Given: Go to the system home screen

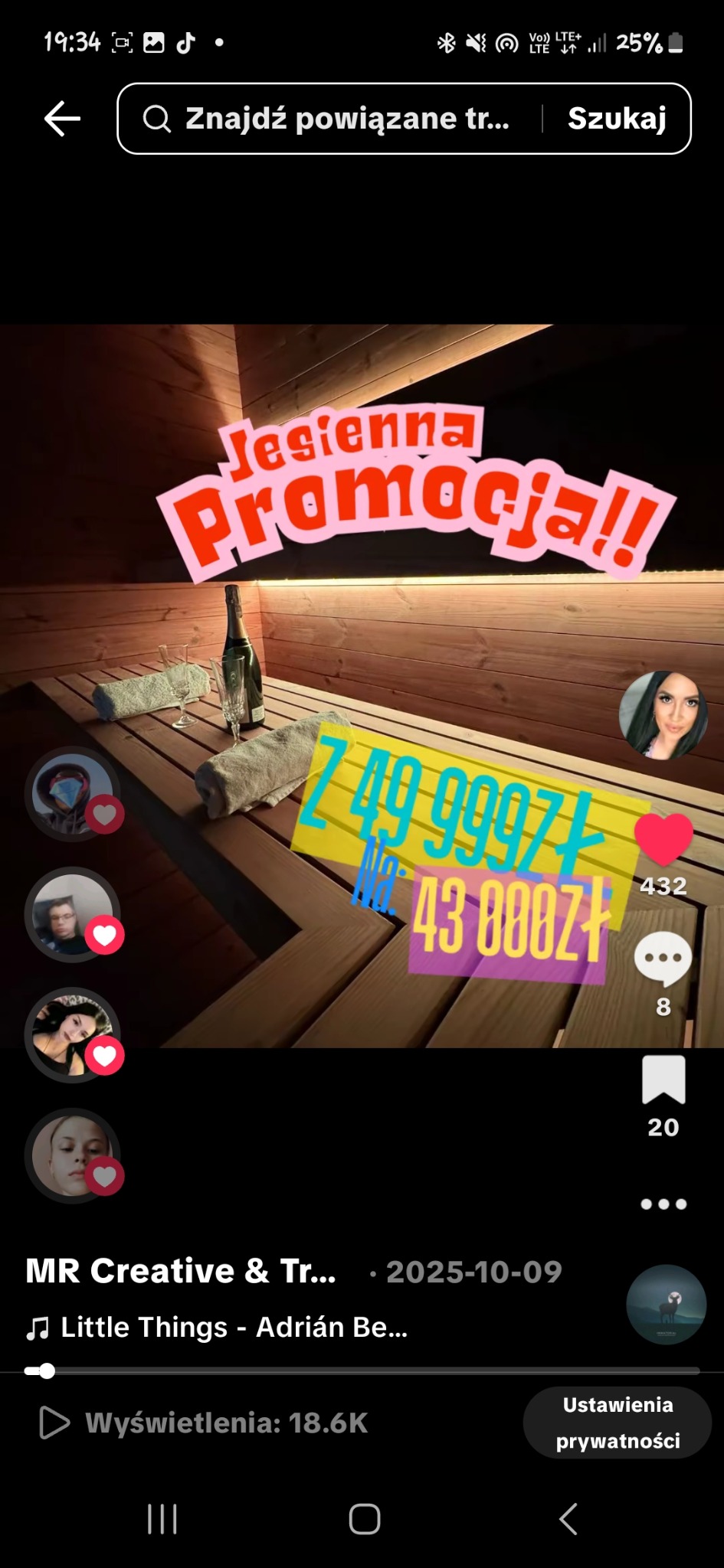Looking at the screenshot, I should pos(365,1519).
